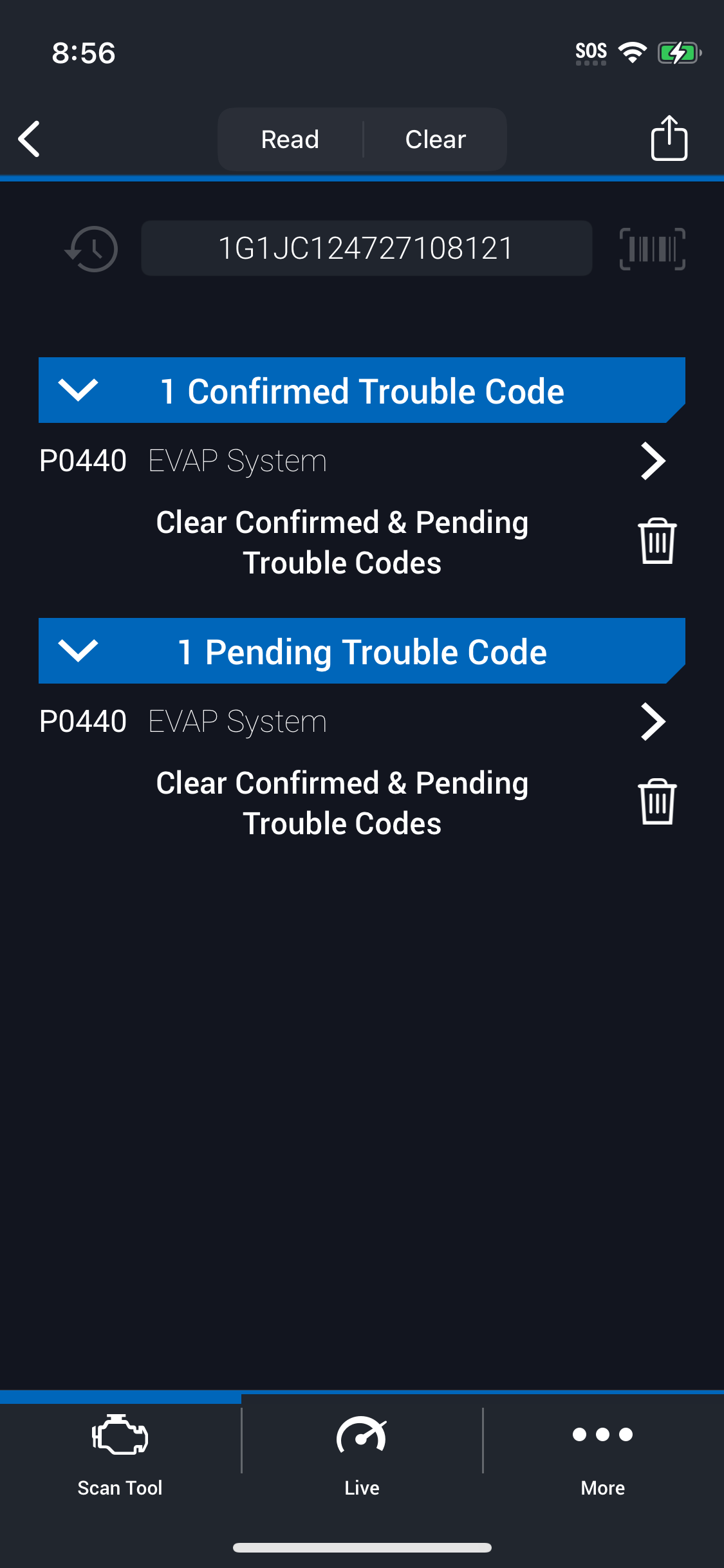This screenshot has height=1568, width=724.
Task: Select the Clear segment
Action: 436,139
